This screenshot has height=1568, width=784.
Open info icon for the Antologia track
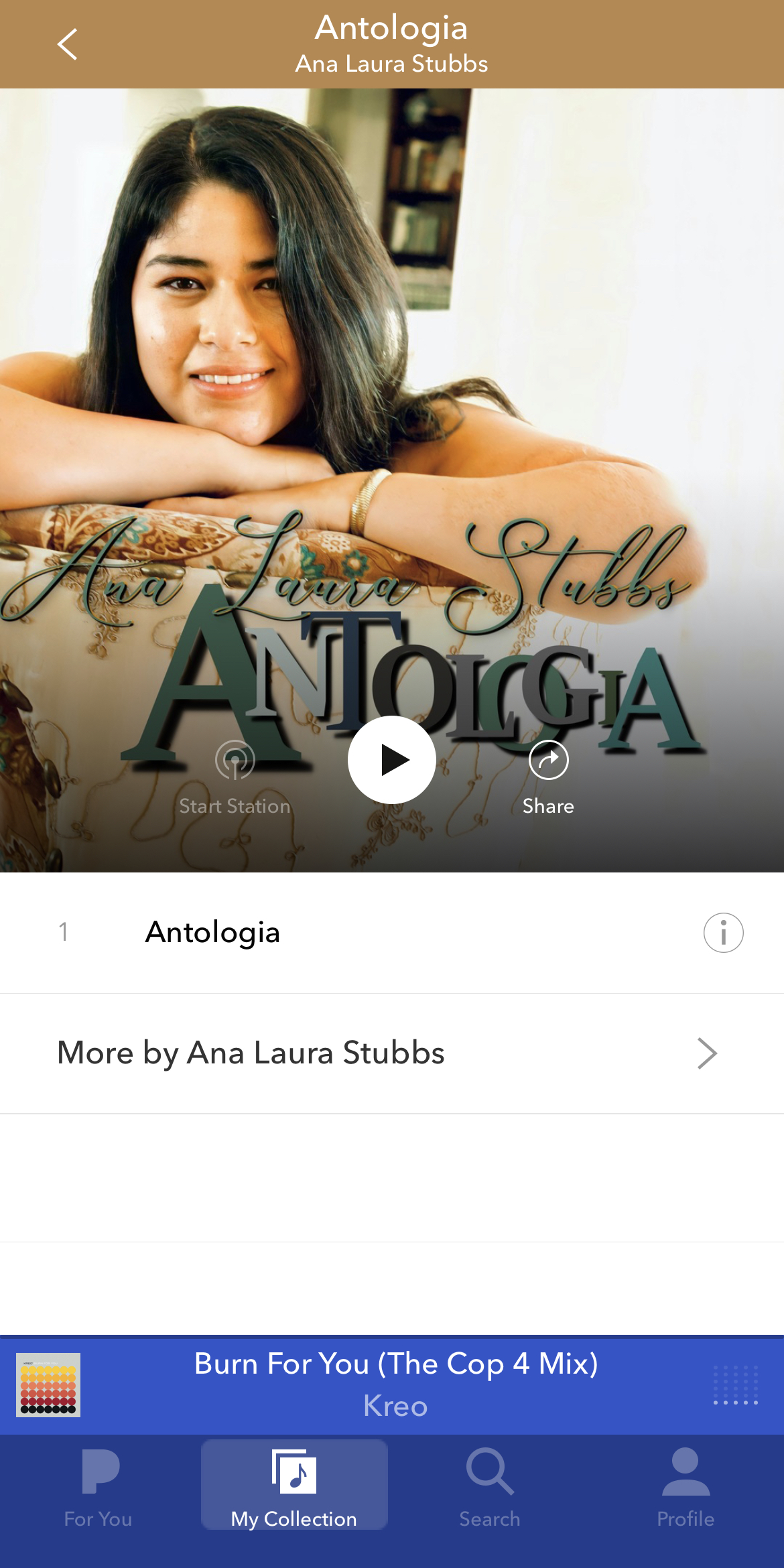coord(723,933)
